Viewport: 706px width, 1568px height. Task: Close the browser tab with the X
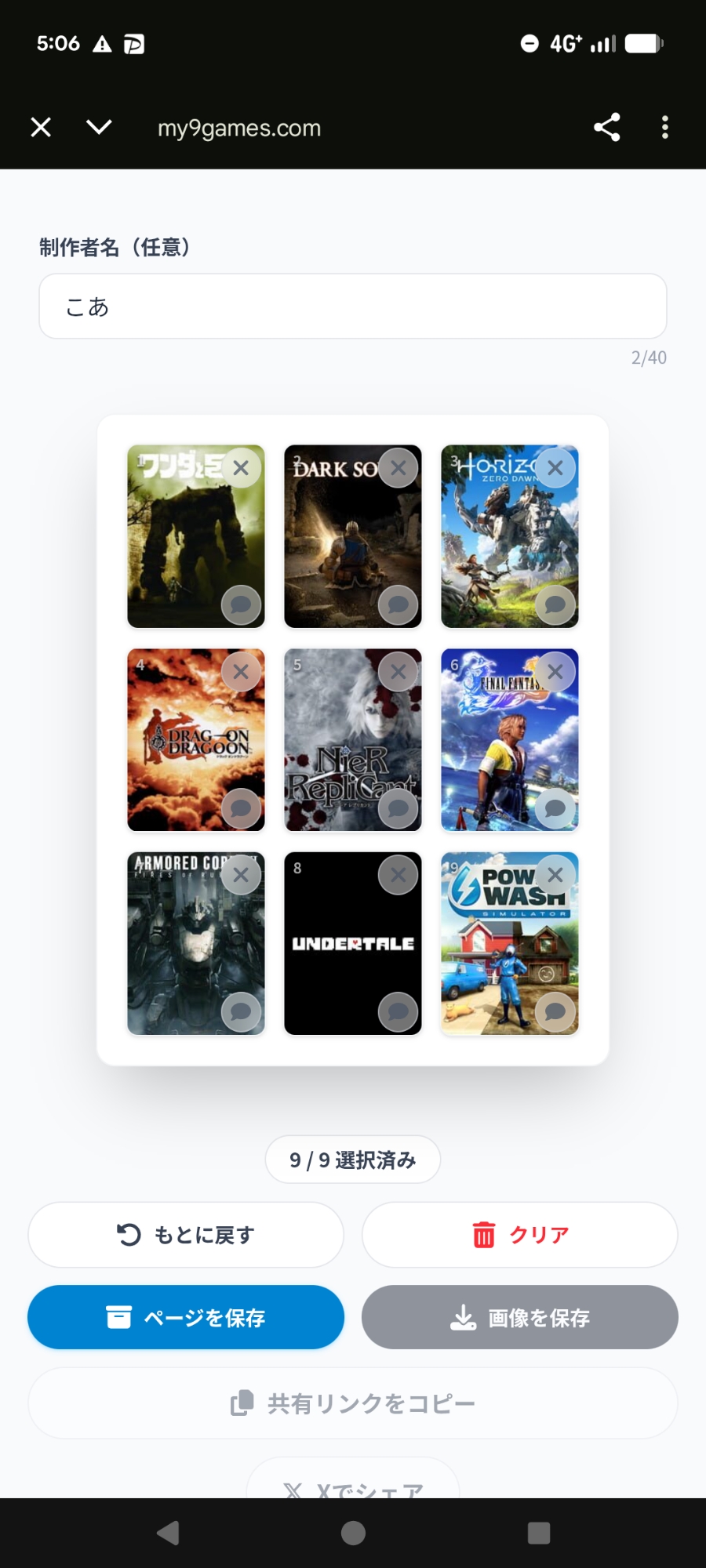(41, 127)
